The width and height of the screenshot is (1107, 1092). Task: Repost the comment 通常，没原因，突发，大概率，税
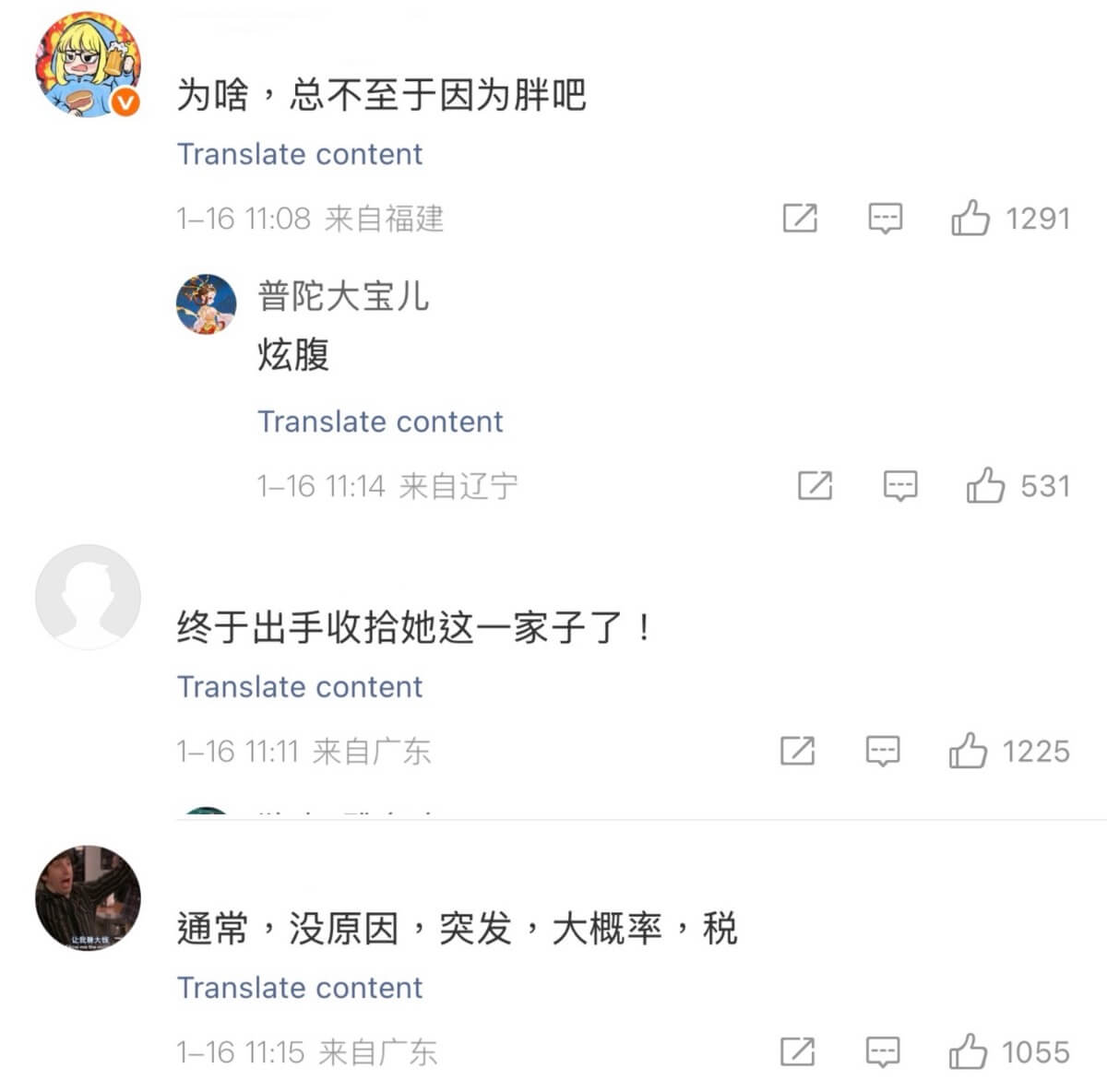coord(797,1051)
